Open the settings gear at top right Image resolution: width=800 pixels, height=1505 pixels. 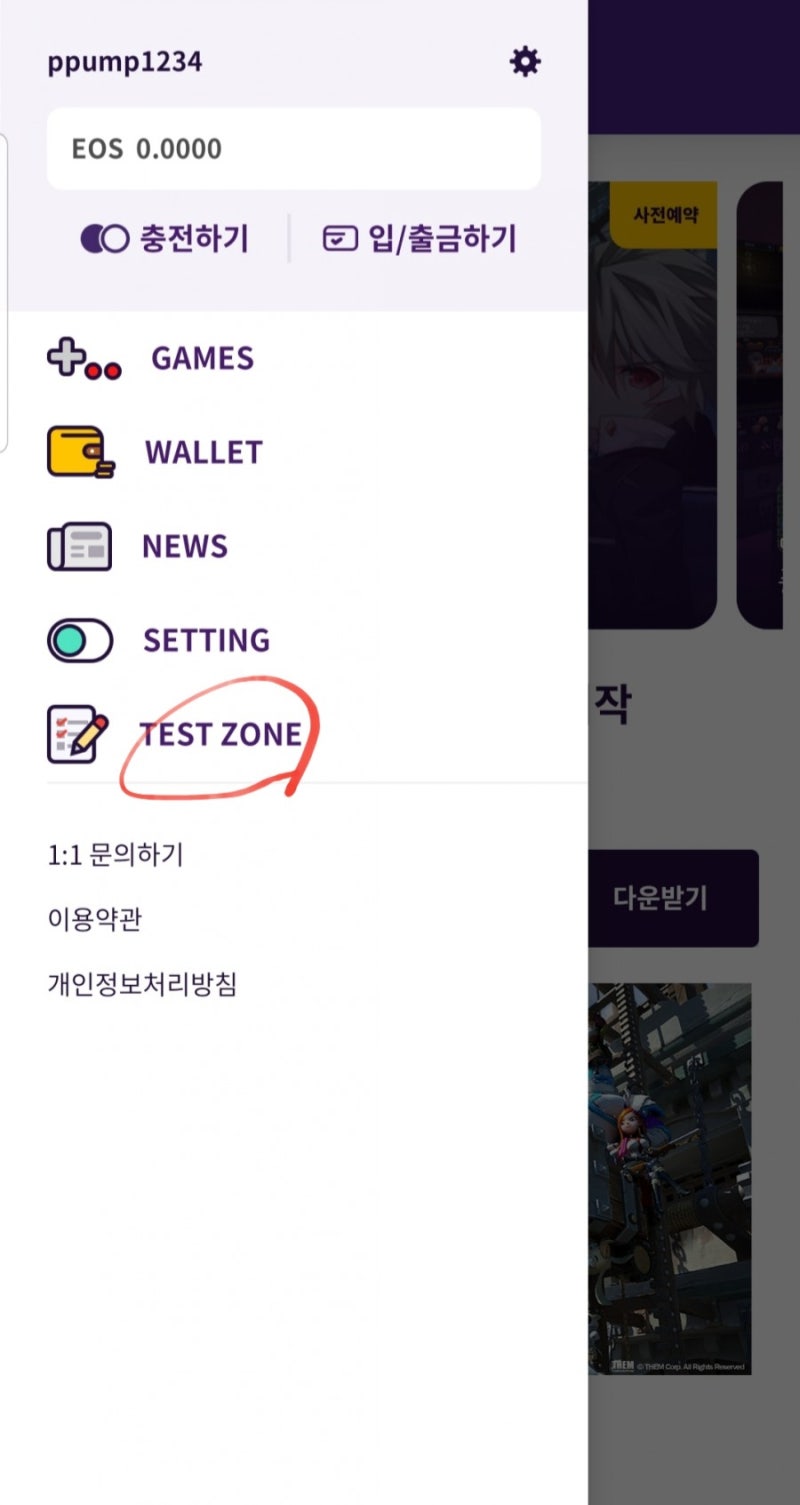tap(524, 60)
